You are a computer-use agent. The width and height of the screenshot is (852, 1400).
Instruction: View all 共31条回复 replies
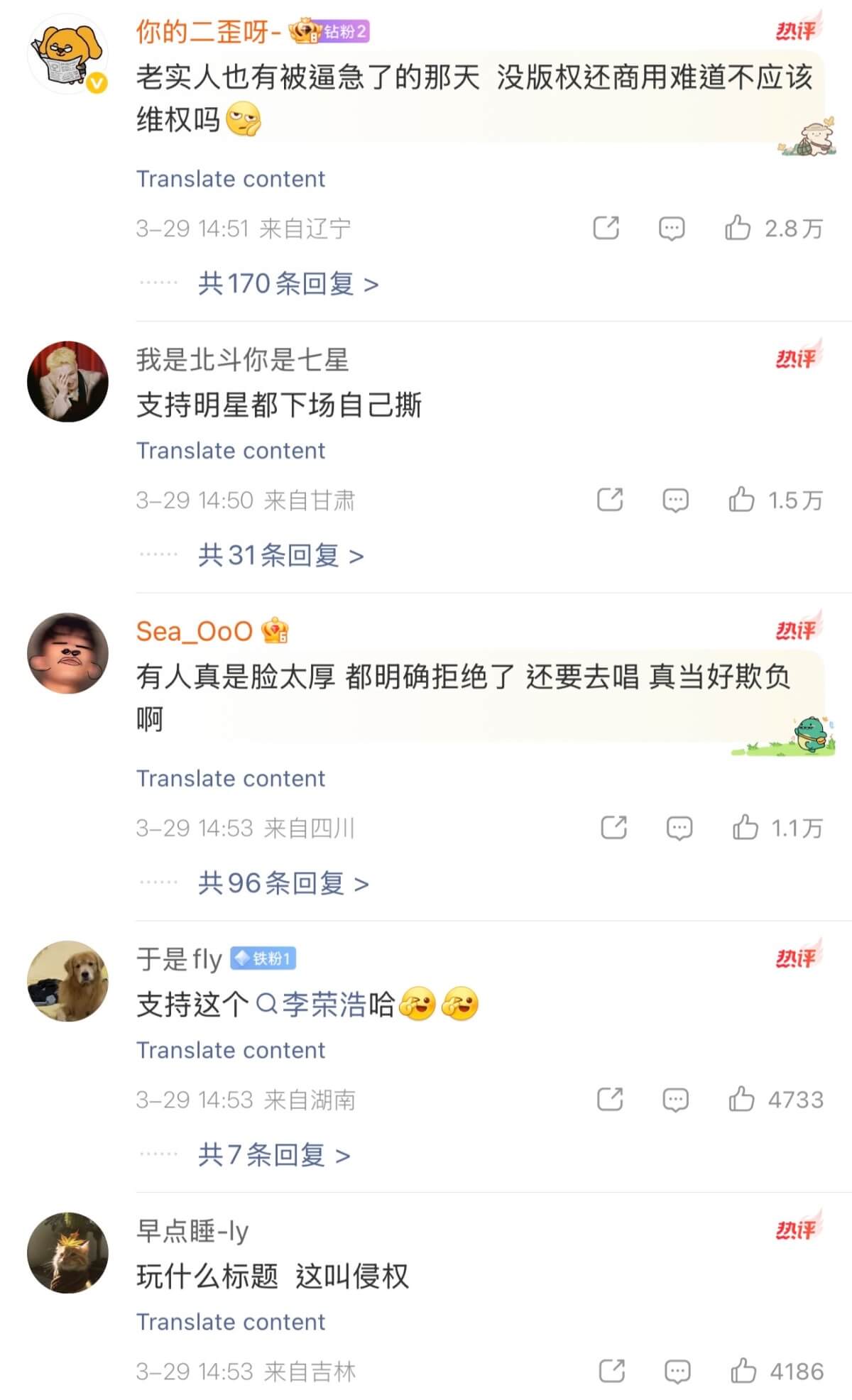pos(280,555)
